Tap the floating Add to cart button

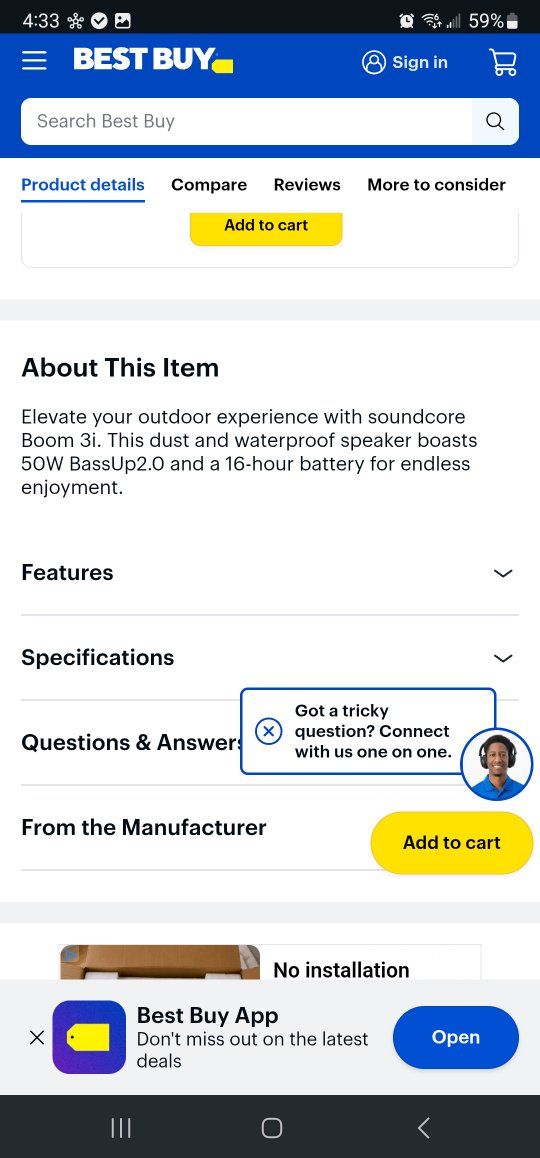[x=451, y=843]
